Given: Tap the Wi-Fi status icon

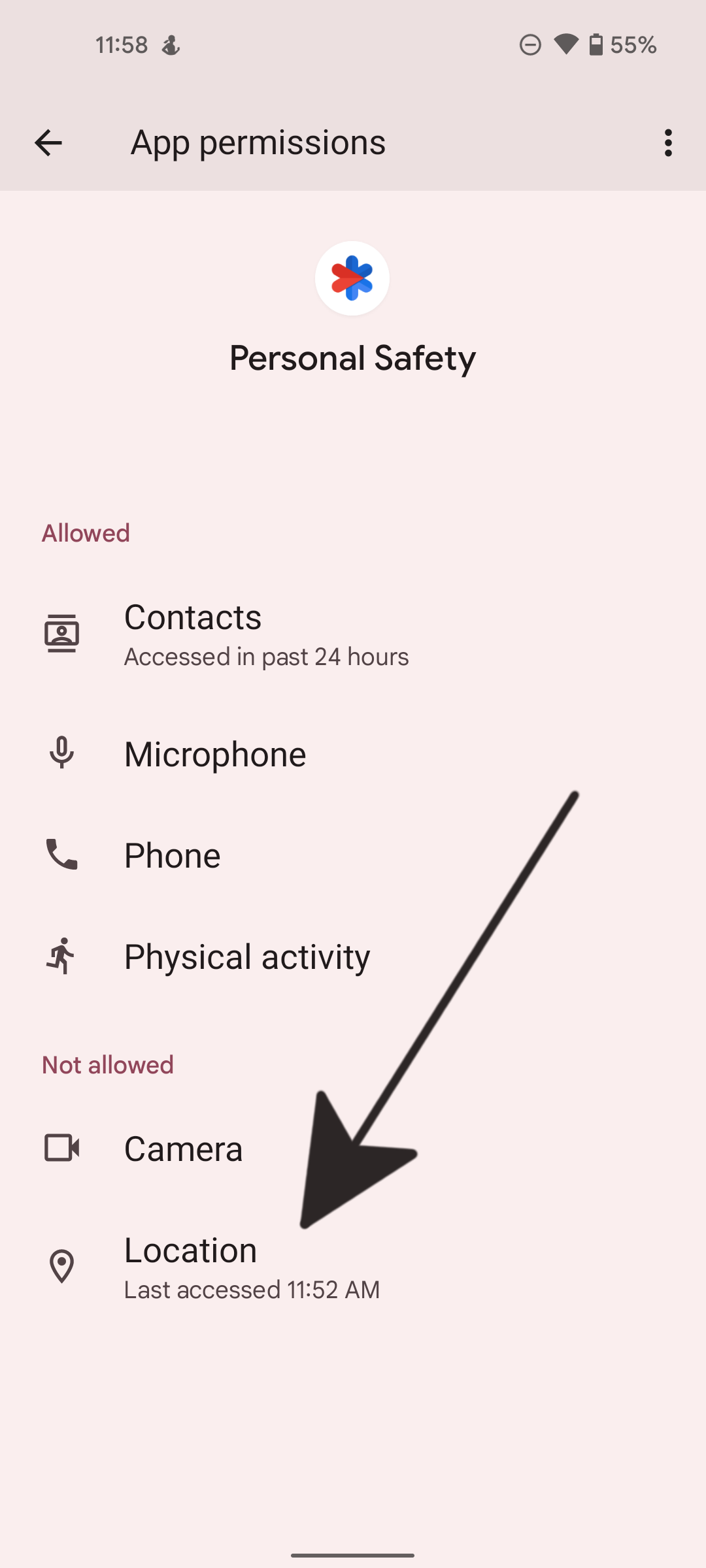Looking at the screenshot, I should pyautogui.click(x=566, y=44).
